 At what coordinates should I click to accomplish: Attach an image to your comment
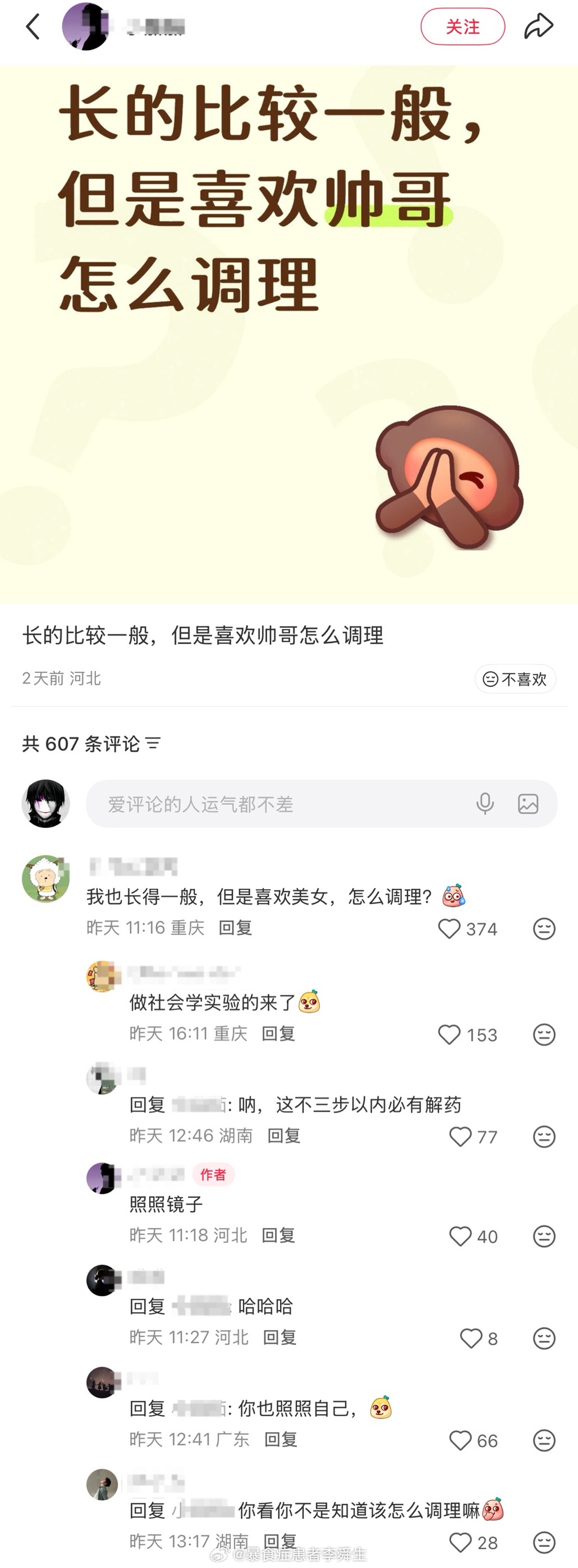528,804
